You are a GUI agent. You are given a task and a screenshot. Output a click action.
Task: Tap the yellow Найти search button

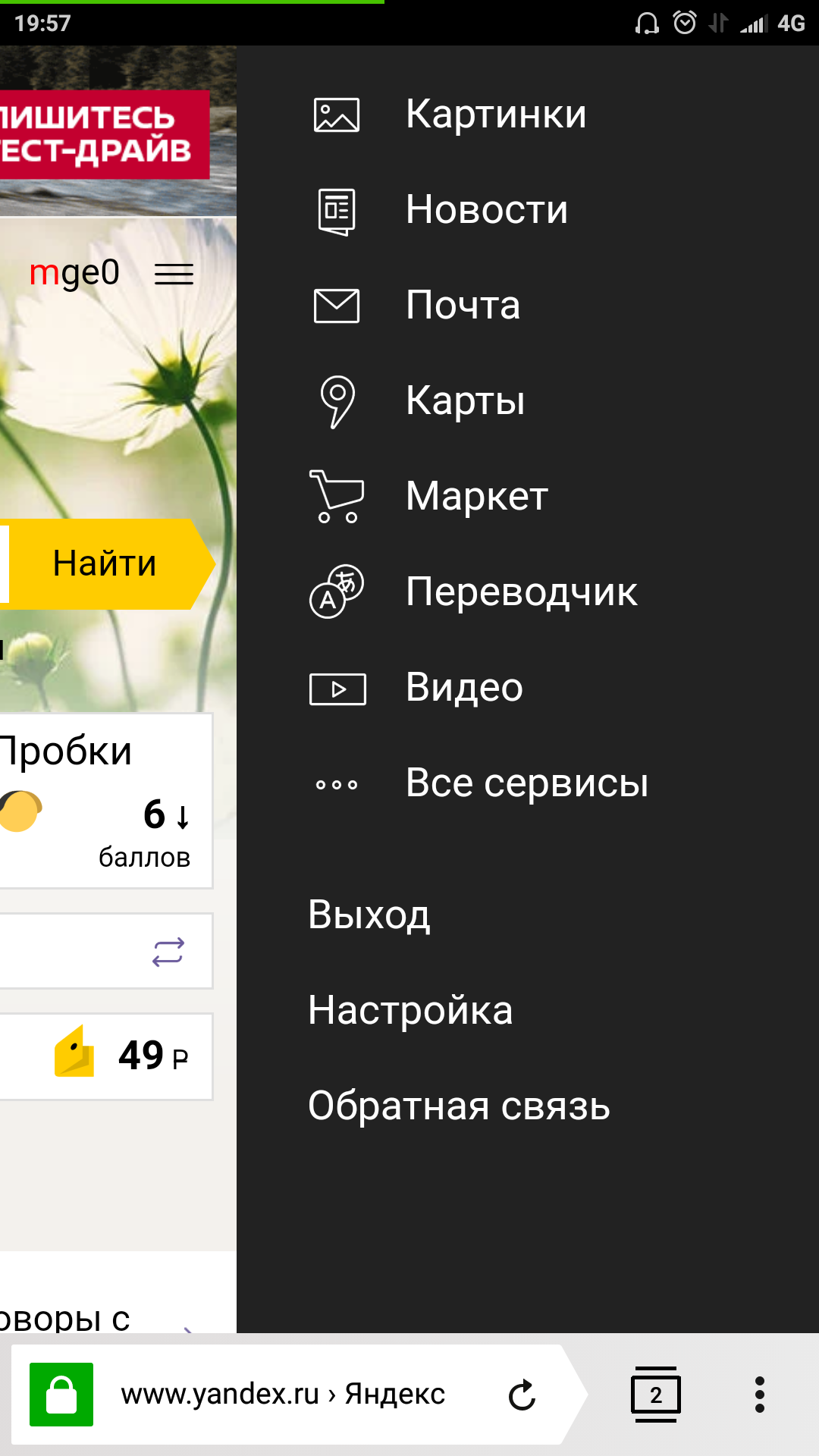pos(105,564)
